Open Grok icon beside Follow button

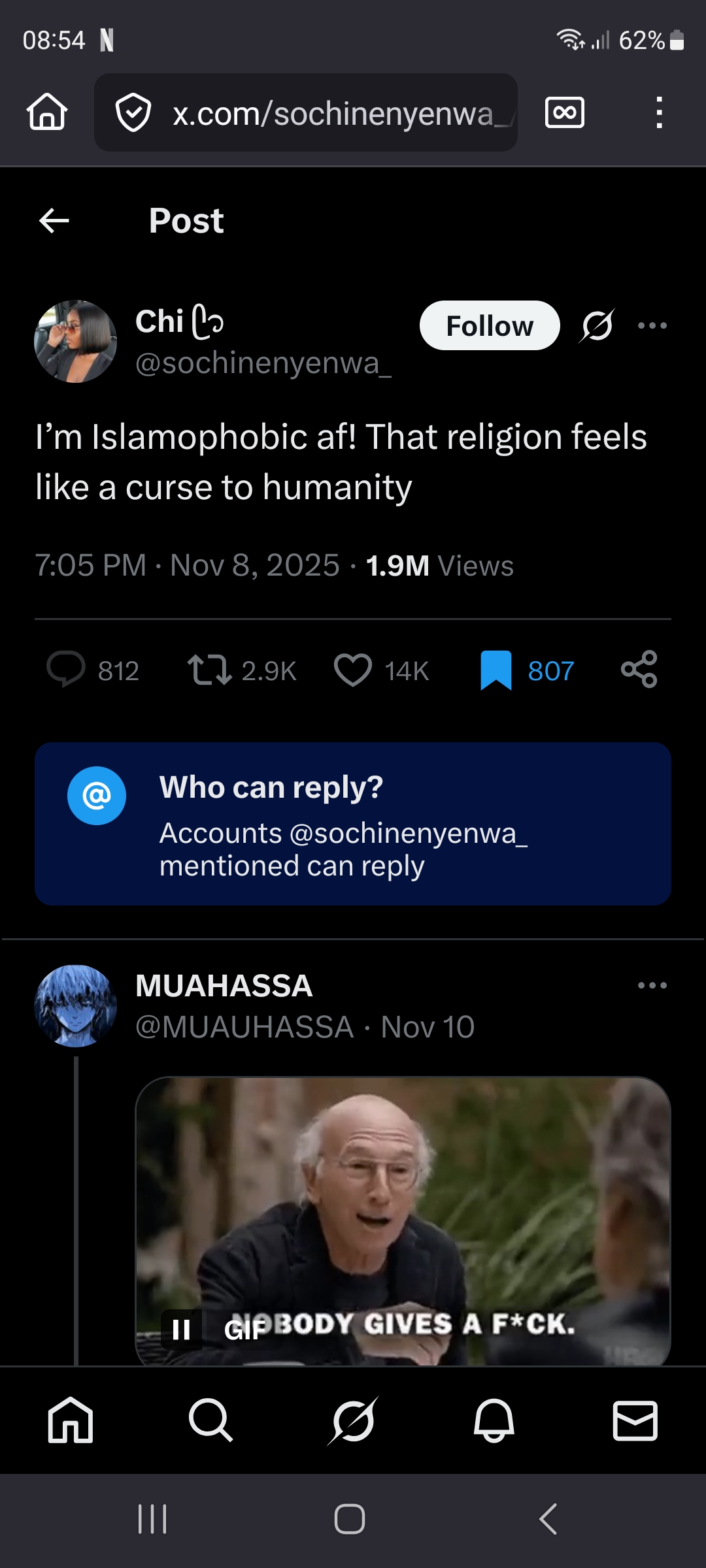(597, 325)
